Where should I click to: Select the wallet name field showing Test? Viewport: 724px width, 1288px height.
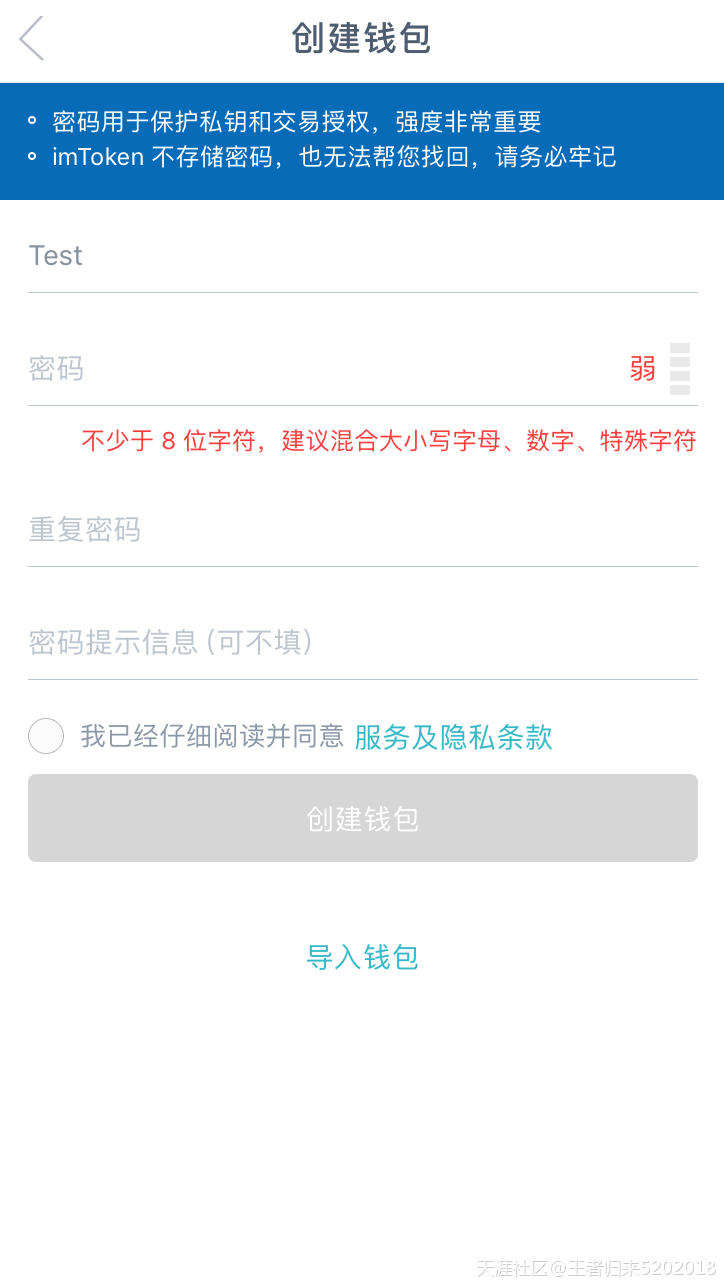(362, 256)
